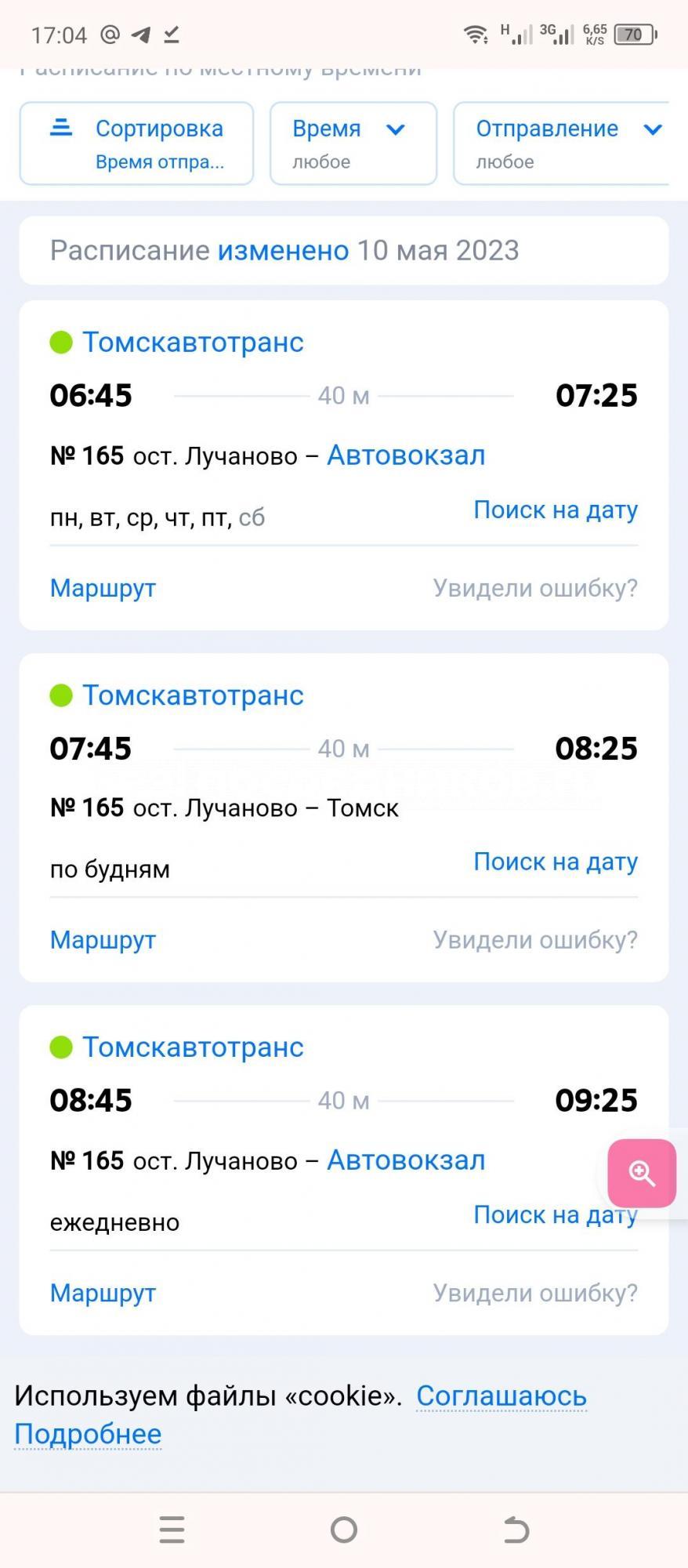
Task: Tap the pink magnifier zoom button
Action: coord(642,1173)
